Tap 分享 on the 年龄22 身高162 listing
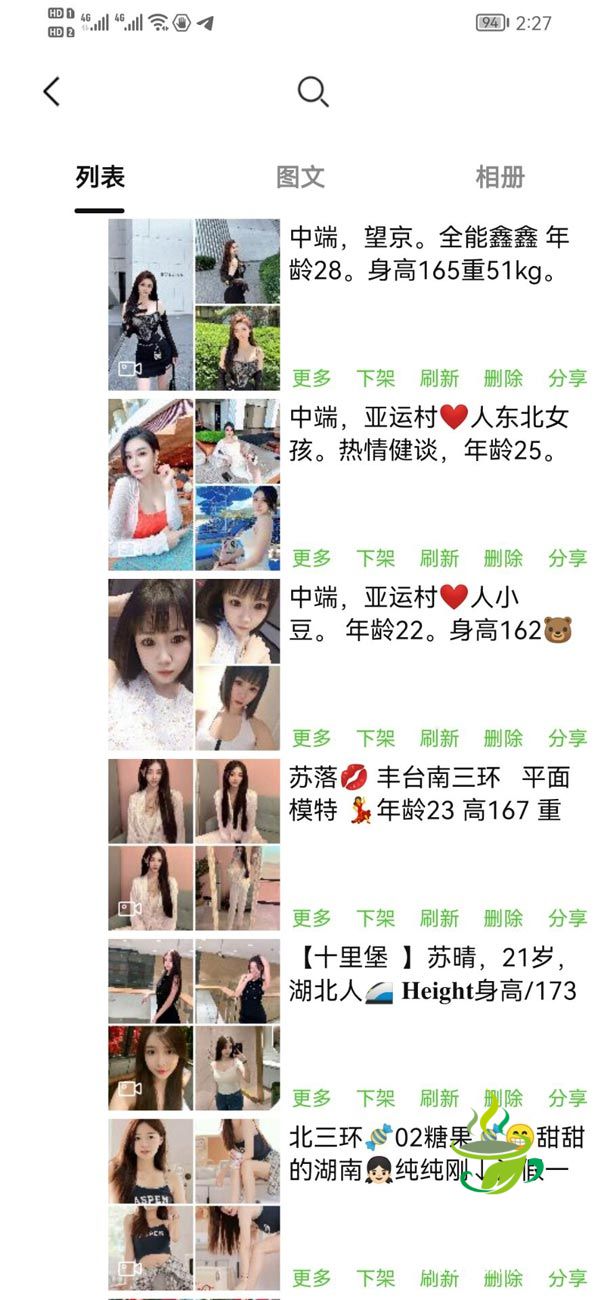 point(567,738)
